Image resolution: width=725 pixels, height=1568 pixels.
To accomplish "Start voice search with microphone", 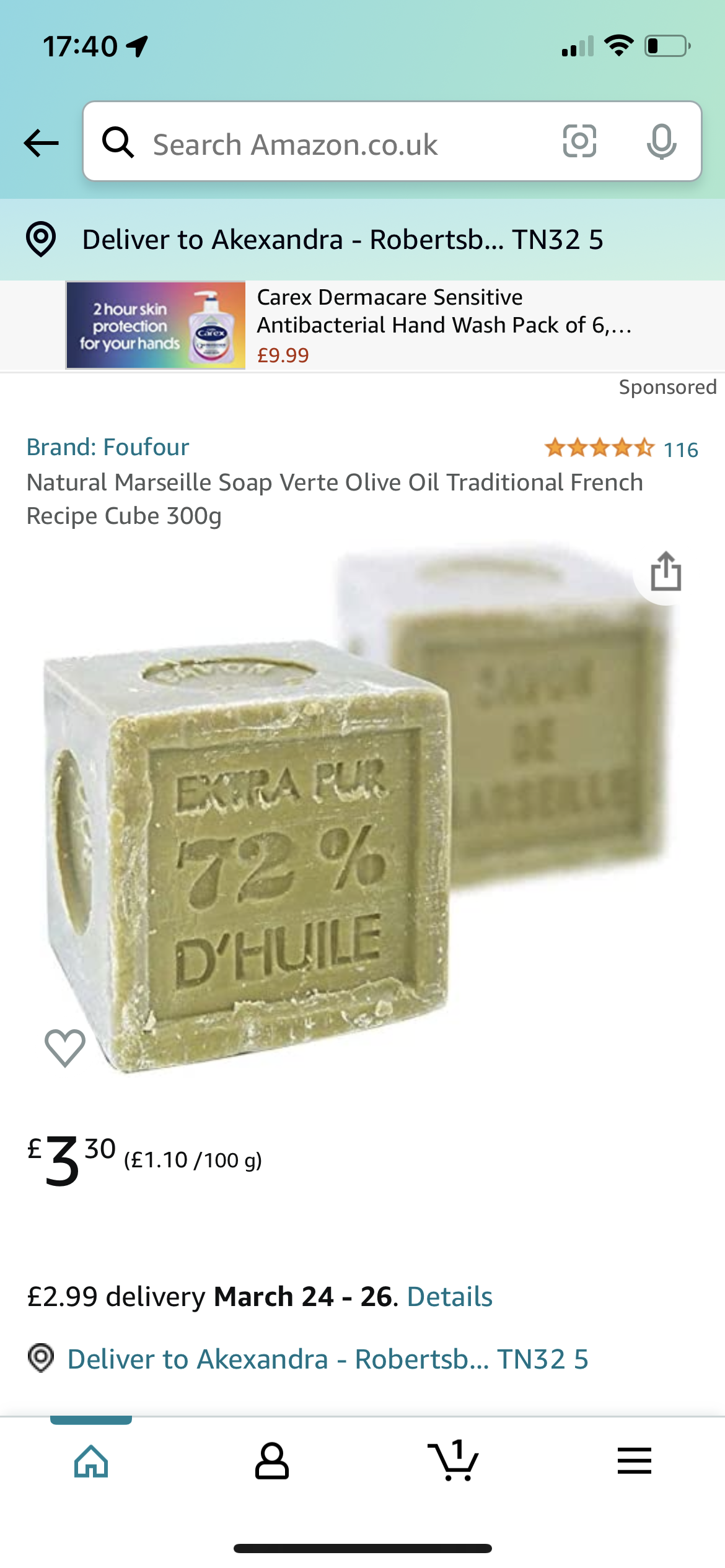I will pos(661,142).
